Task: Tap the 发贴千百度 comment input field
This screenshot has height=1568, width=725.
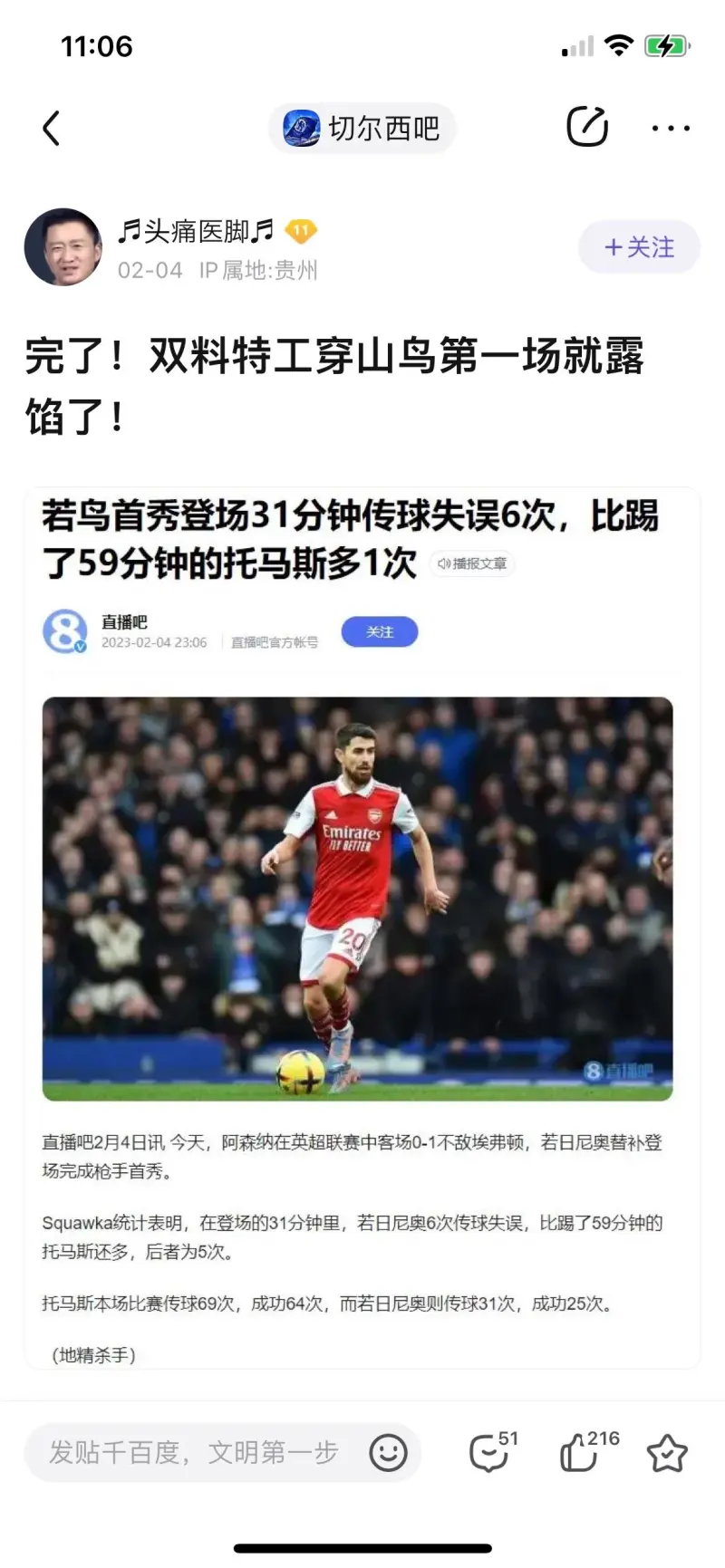Action: [195, 1453]
